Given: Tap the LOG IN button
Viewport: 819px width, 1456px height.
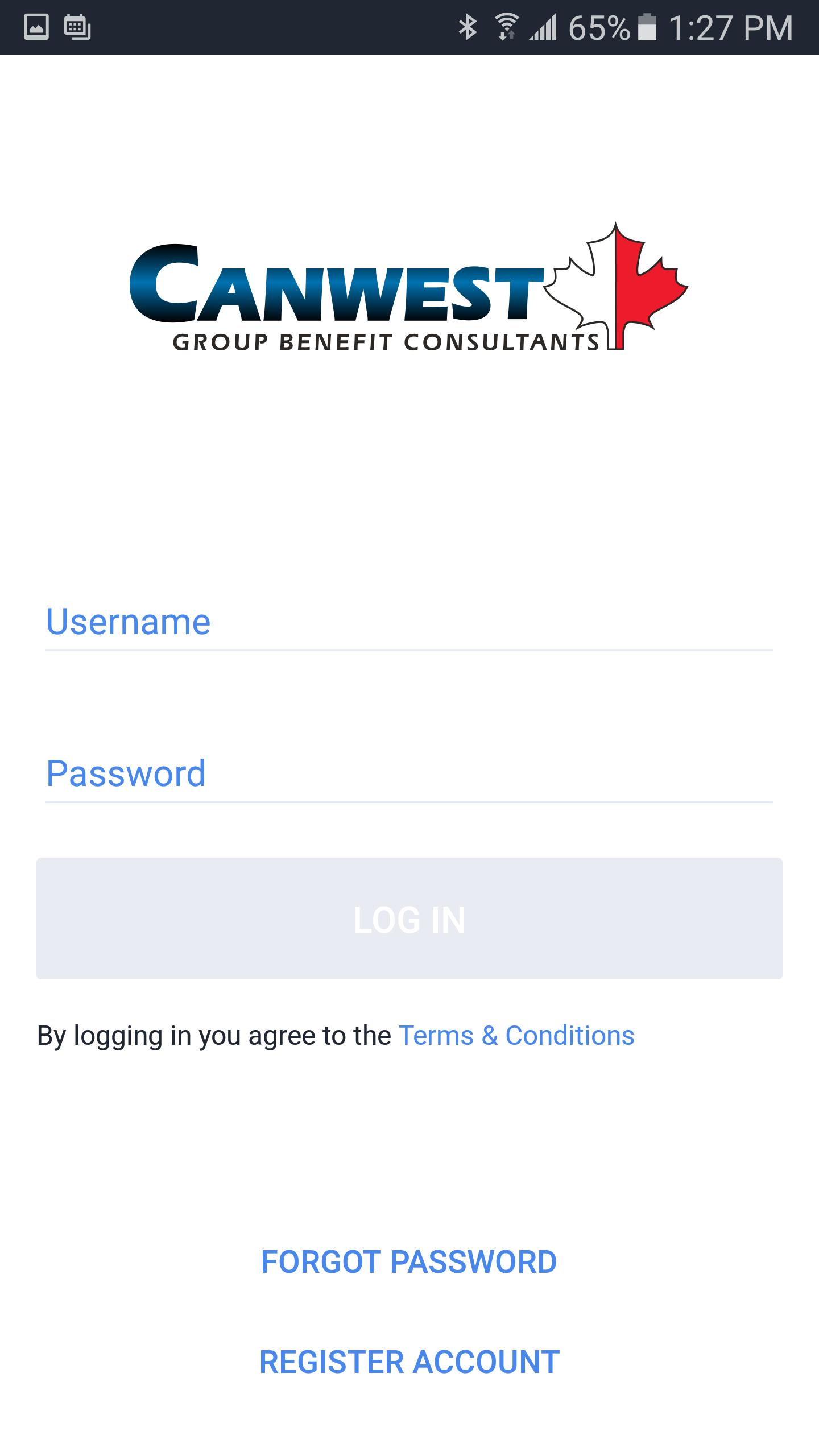Looking at the screenshot, I should coord(409,919).
